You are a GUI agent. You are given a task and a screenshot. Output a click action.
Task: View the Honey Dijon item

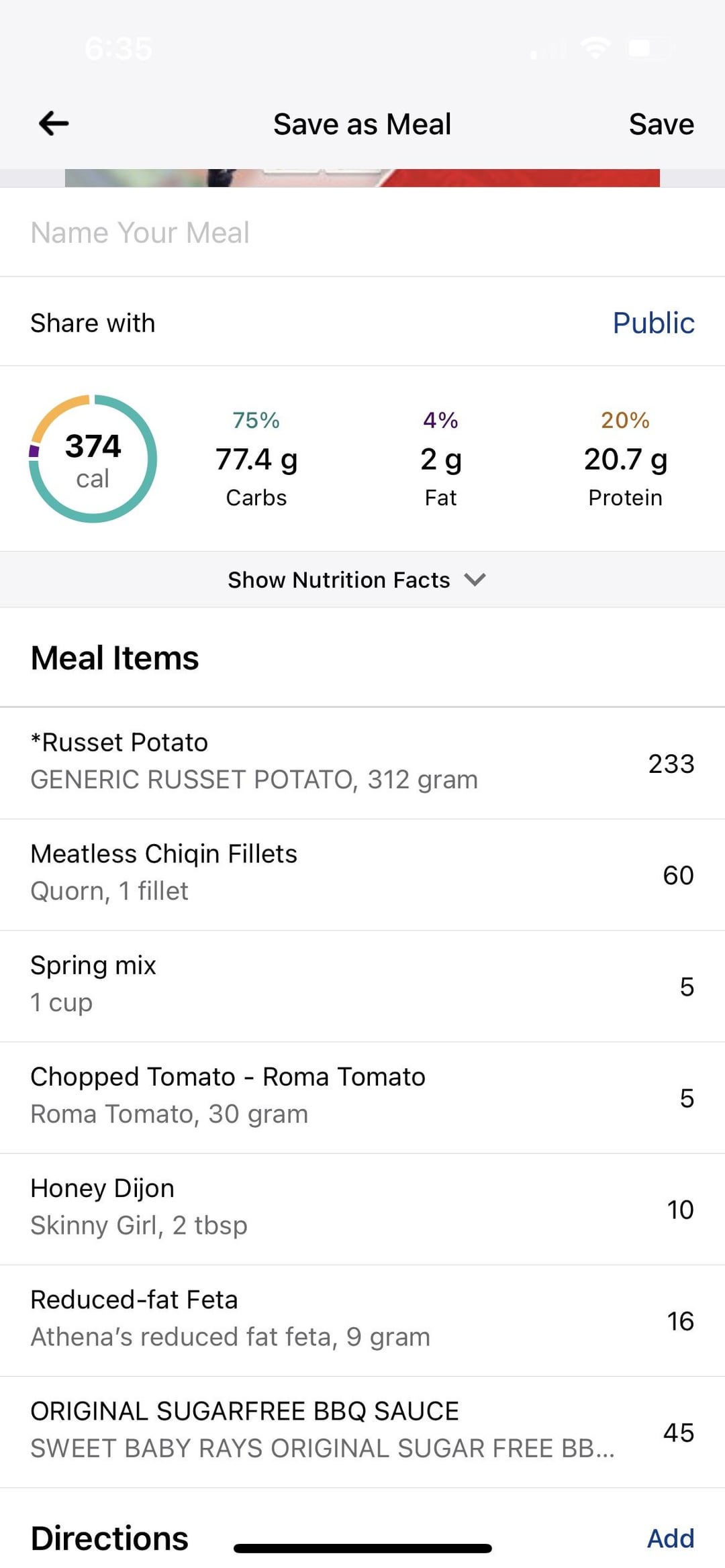click(x=362, y=1208)
